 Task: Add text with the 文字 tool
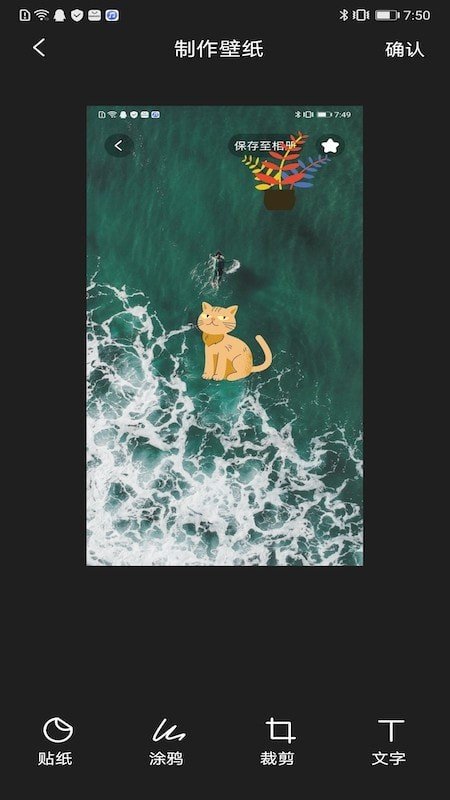pyautogui.click(x=389, y=741)
